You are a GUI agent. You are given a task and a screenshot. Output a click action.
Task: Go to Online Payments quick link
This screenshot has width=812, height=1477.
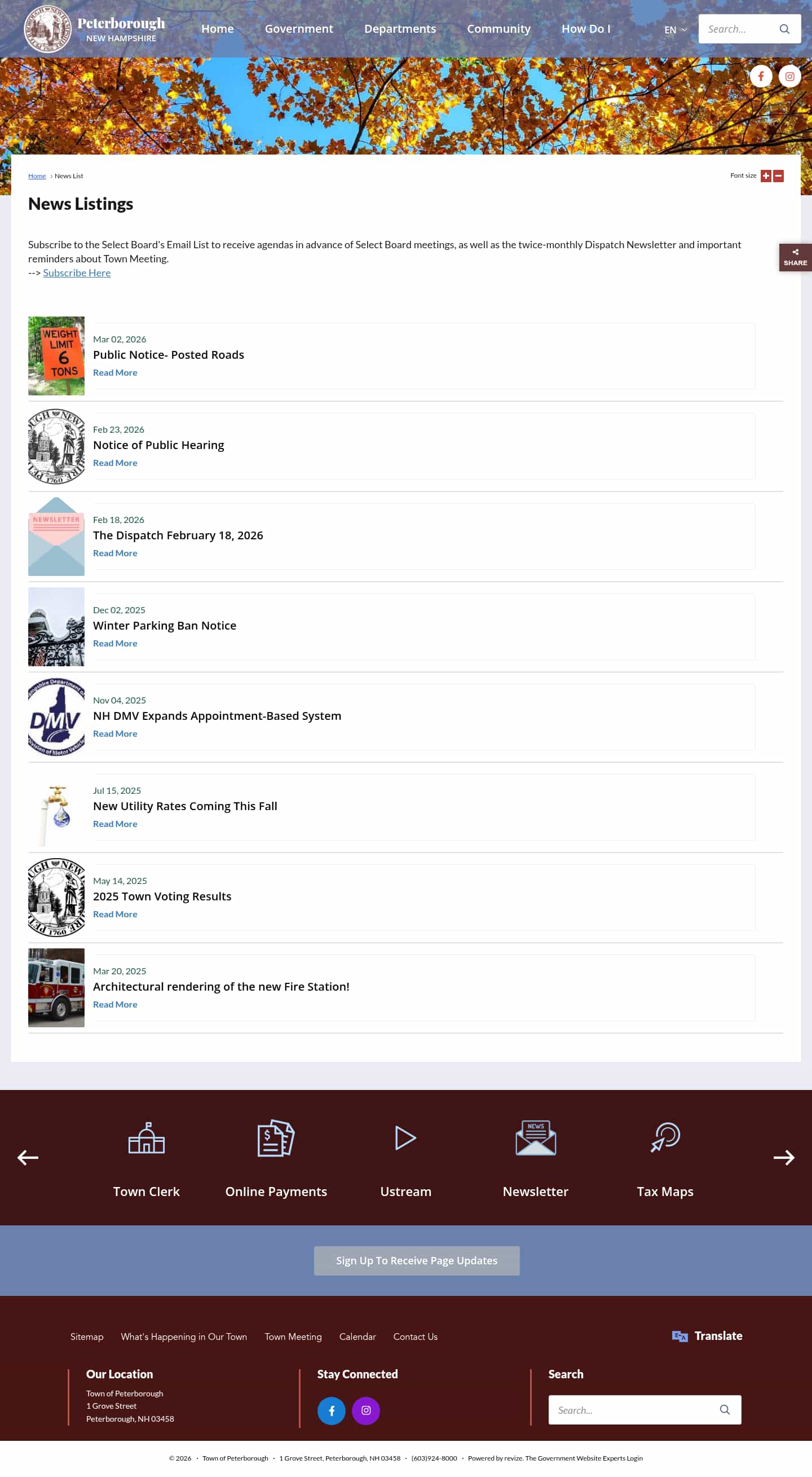pyautogui.click(x=276, y=1158)
